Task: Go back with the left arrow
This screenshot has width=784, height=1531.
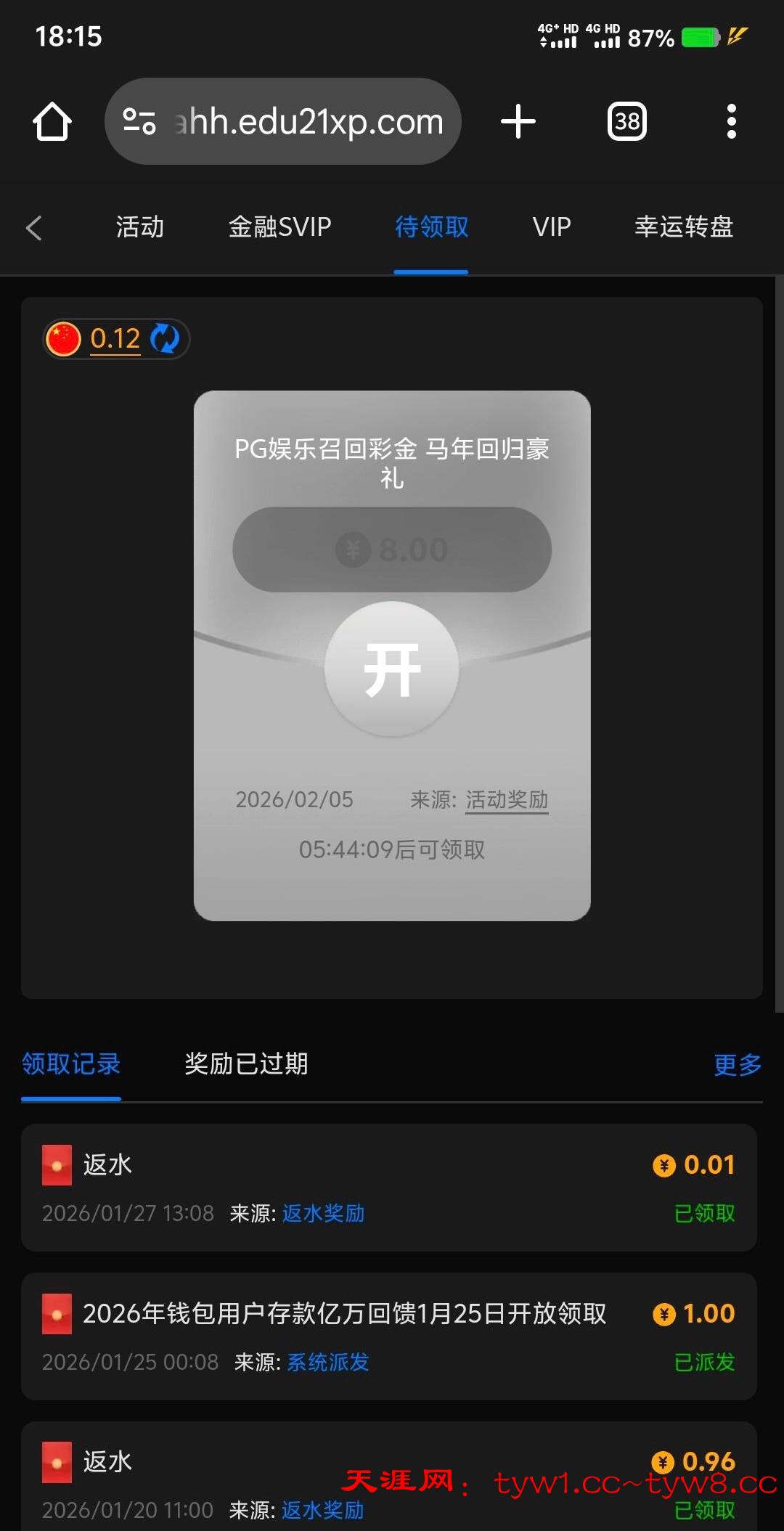Action: click(34, 228)
